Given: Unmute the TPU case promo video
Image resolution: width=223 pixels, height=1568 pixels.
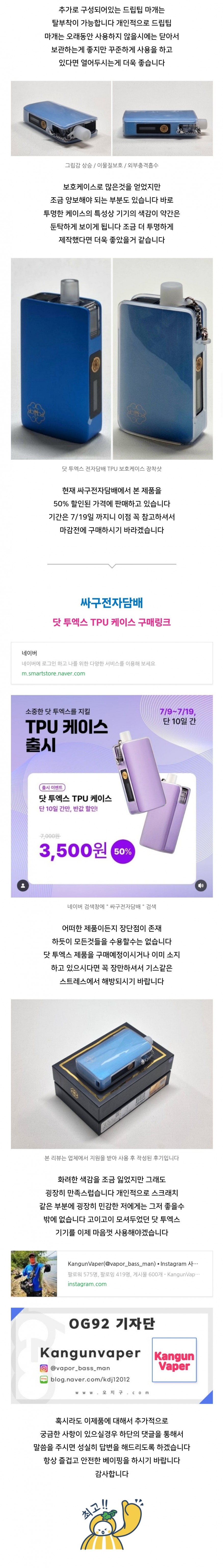Looking at the screenshot, I should click(201, 885).
